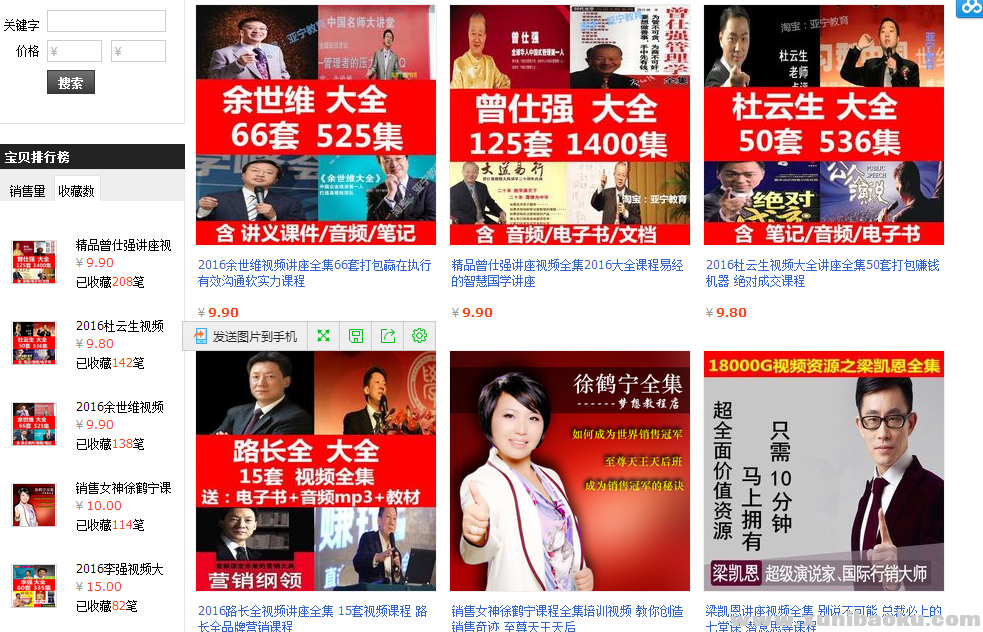This screenshot has height=632, width=983.
Task: Open ranked item 2016杜云生视频
Action: coord(119,326)
